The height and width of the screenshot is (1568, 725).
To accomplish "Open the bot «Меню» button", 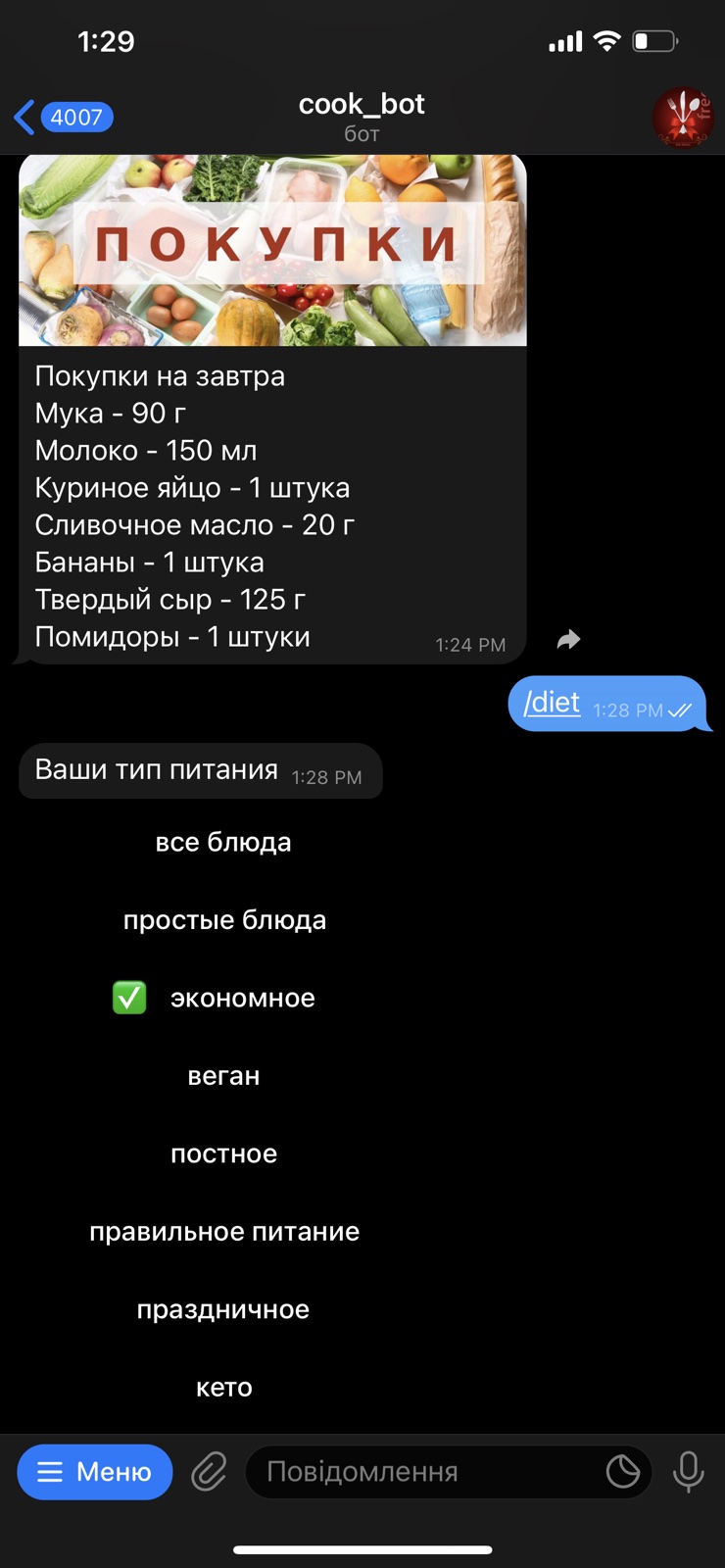I will tap(95, 1472).
